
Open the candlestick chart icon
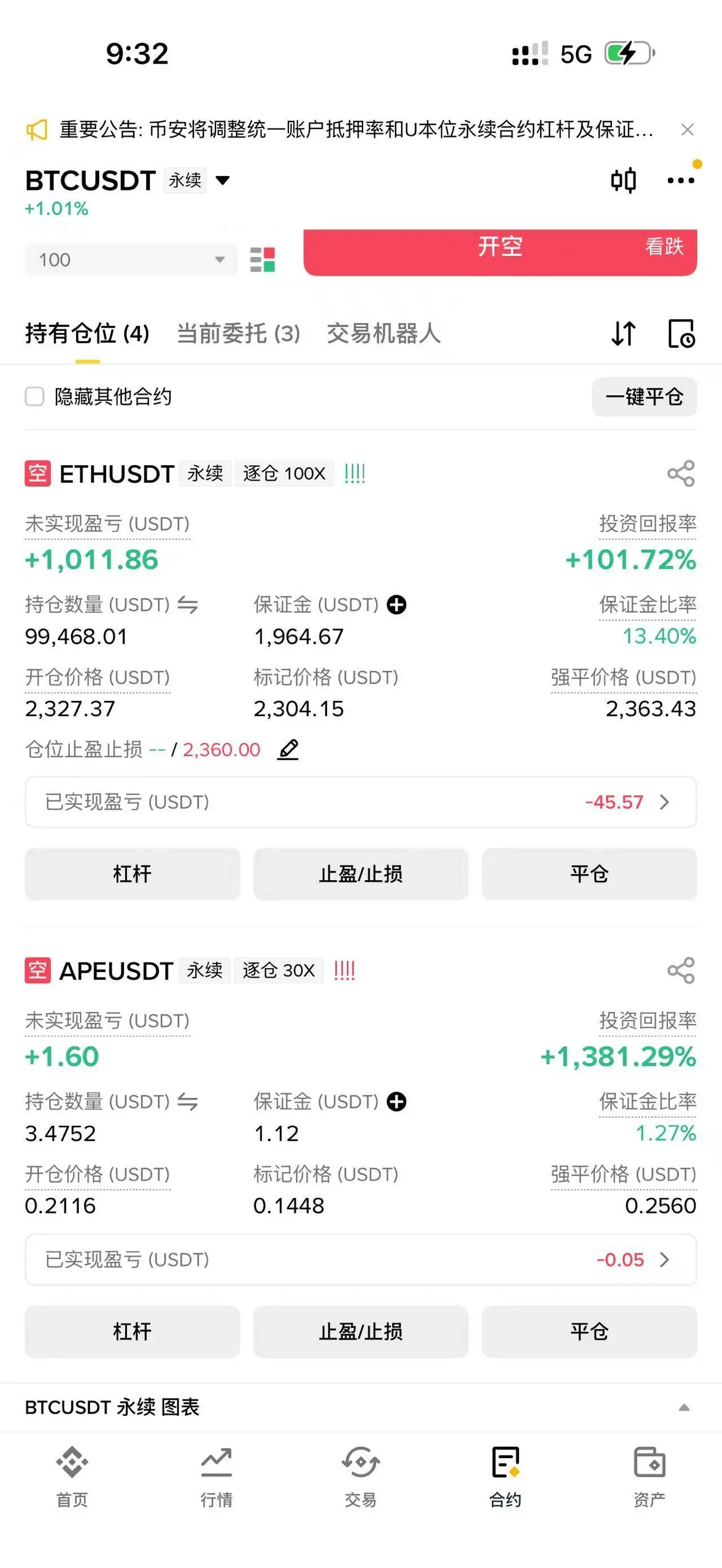pyautogui.click(x=623, y=180)
